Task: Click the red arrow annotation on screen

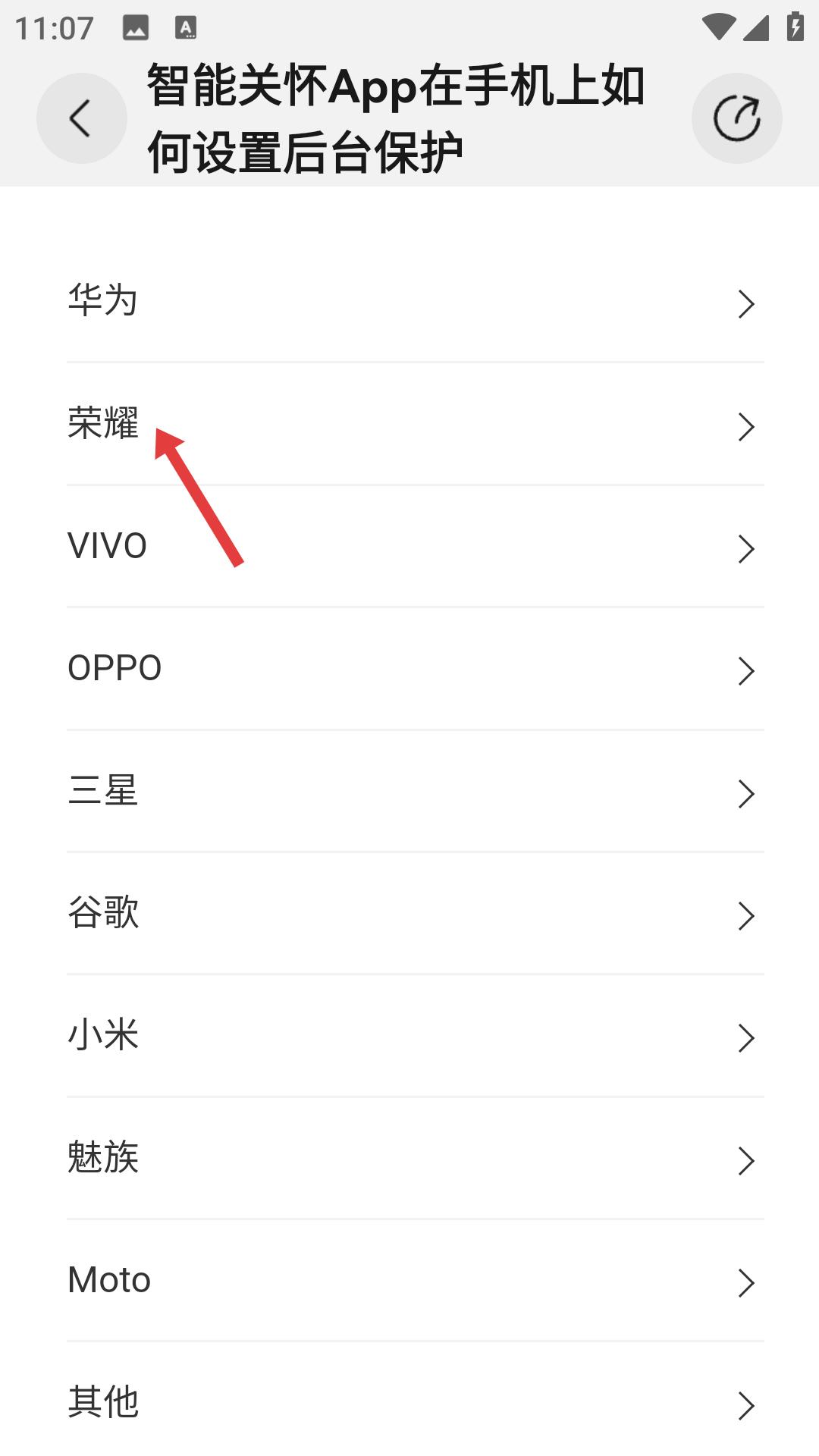Action: pos(201,497)
